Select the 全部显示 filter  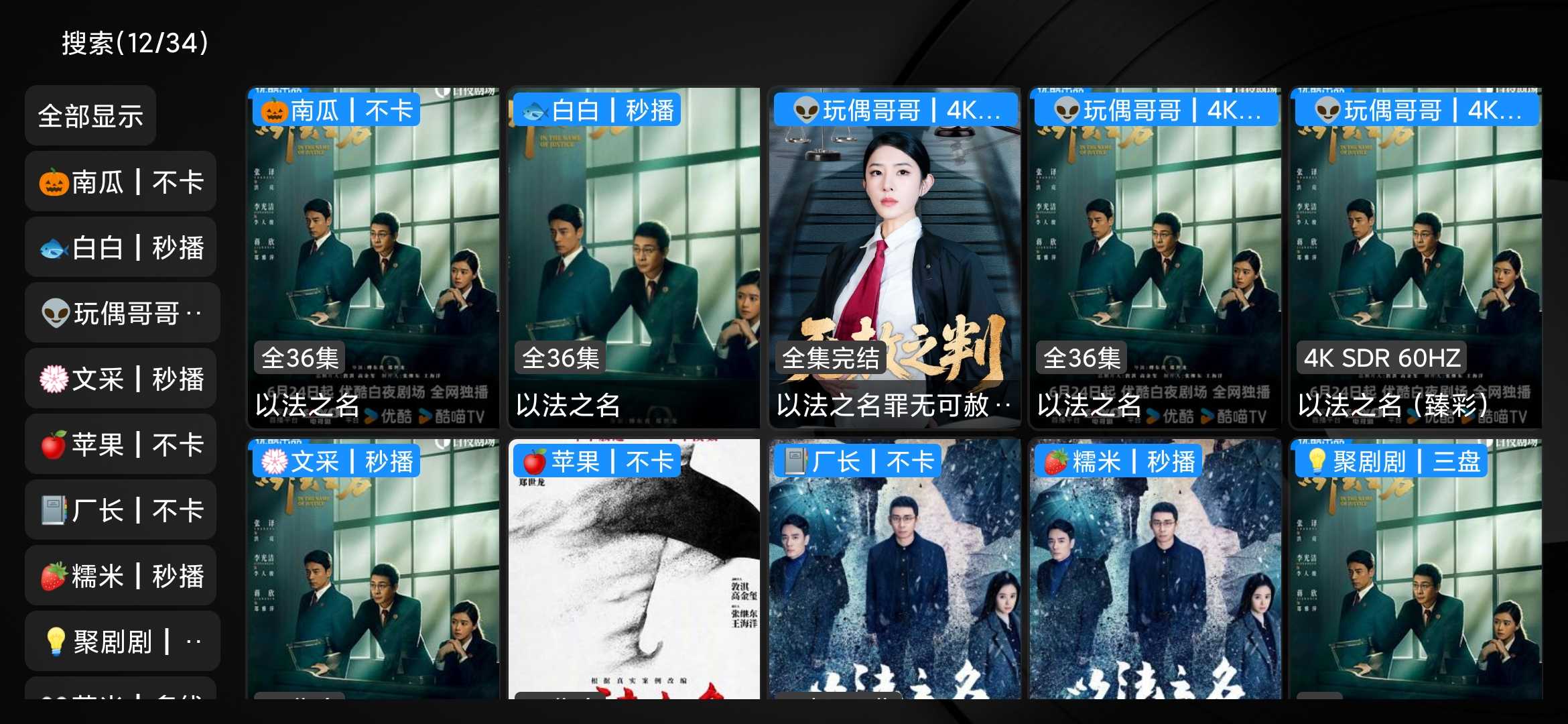point(90,116)
